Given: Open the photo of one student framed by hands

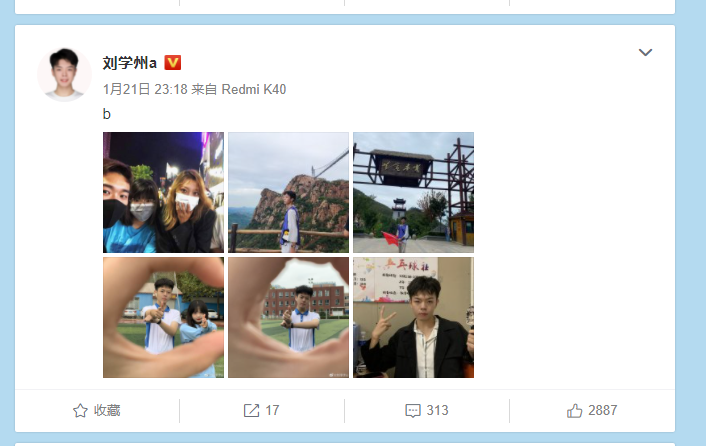Looking at the screenshot, I should click(x=288, y=317).
